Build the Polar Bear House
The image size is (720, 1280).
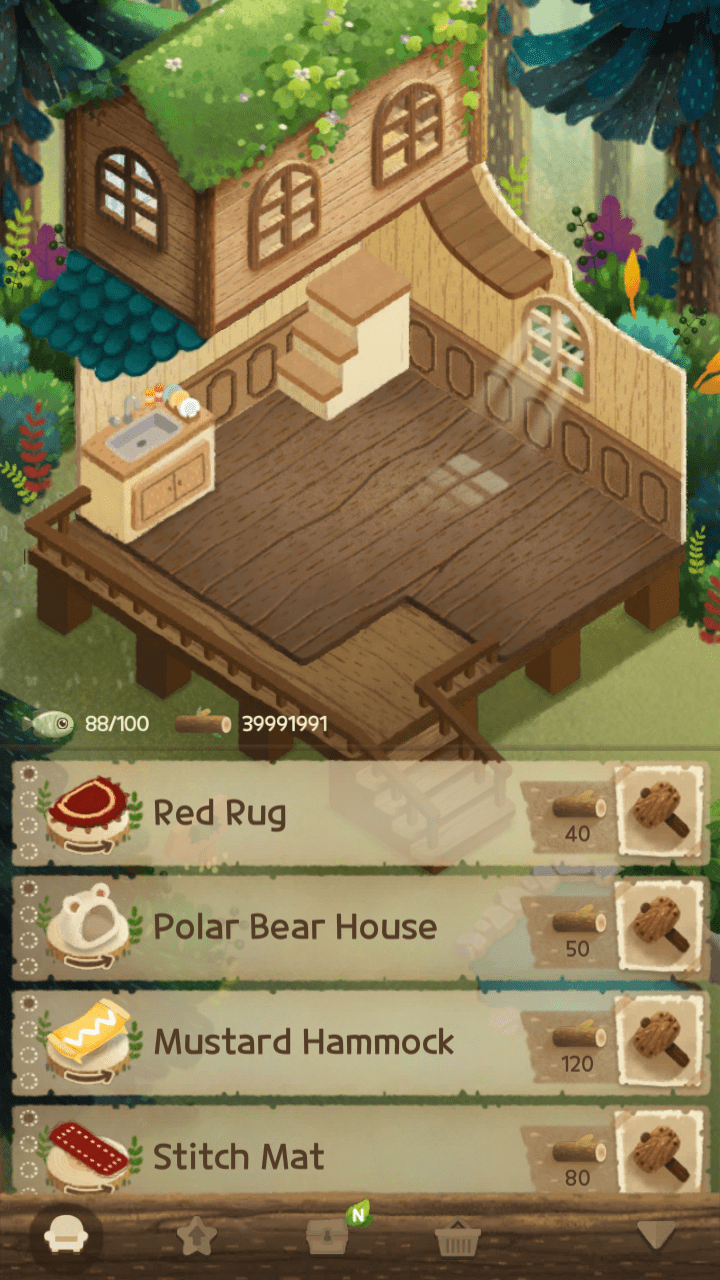point(660,927)
